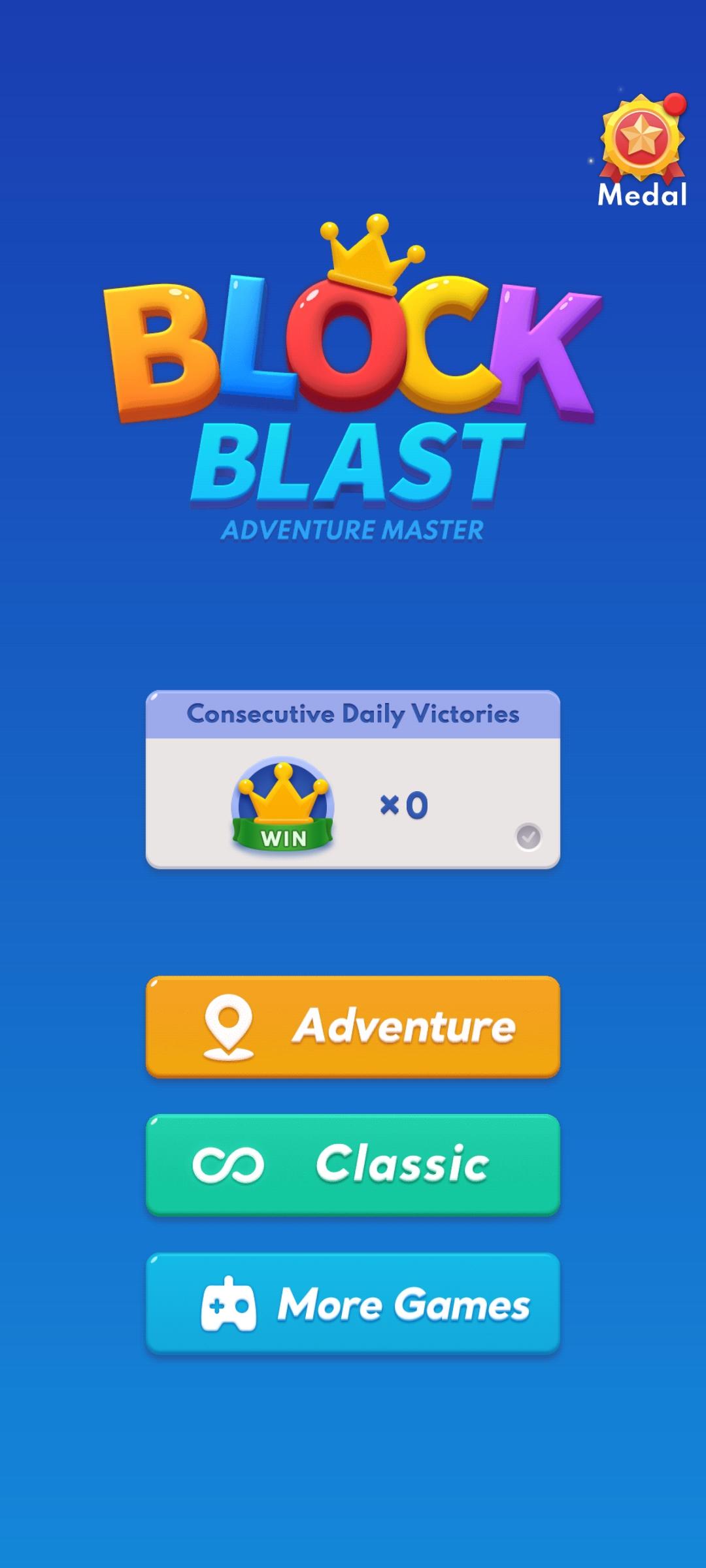Open More Games

pos(353,1303)
